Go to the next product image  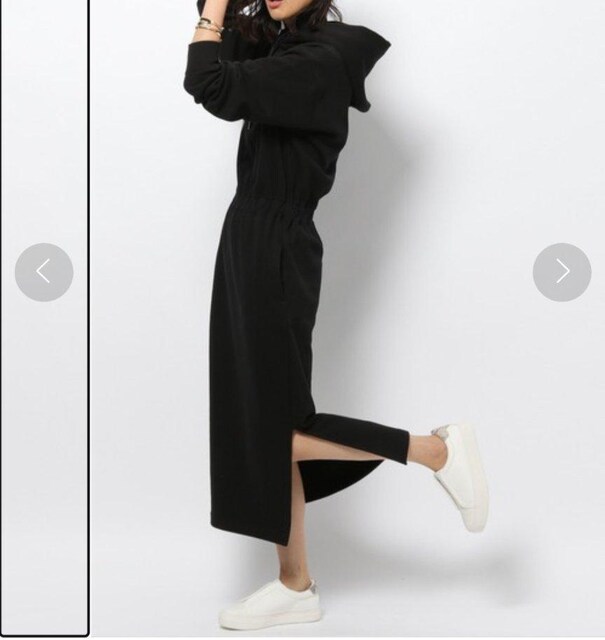coord(561,272)
